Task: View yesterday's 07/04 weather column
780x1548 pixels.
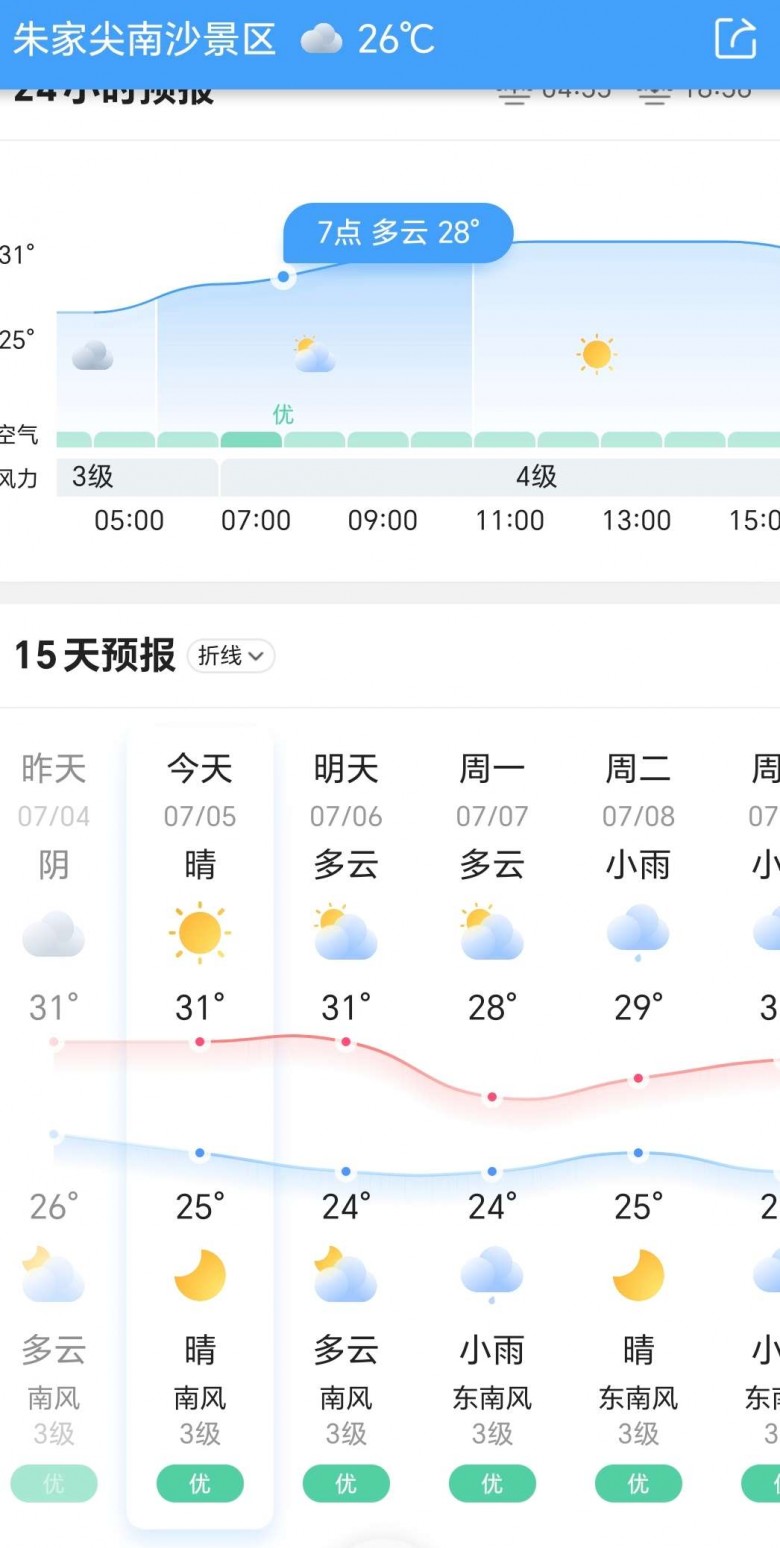Action: coord(54,1127)
